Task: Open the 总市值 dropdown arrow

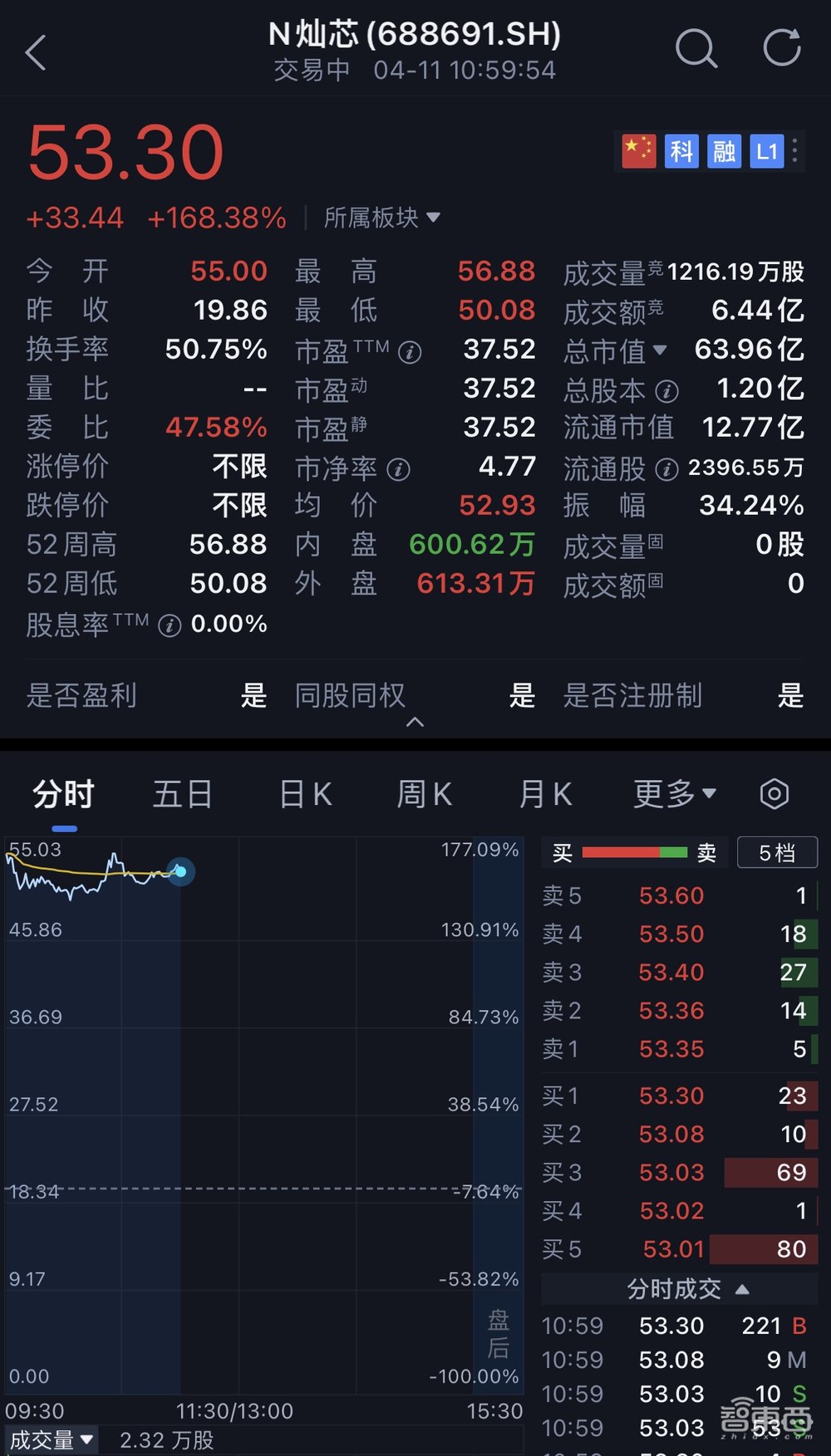Action: tap(660, 351)
